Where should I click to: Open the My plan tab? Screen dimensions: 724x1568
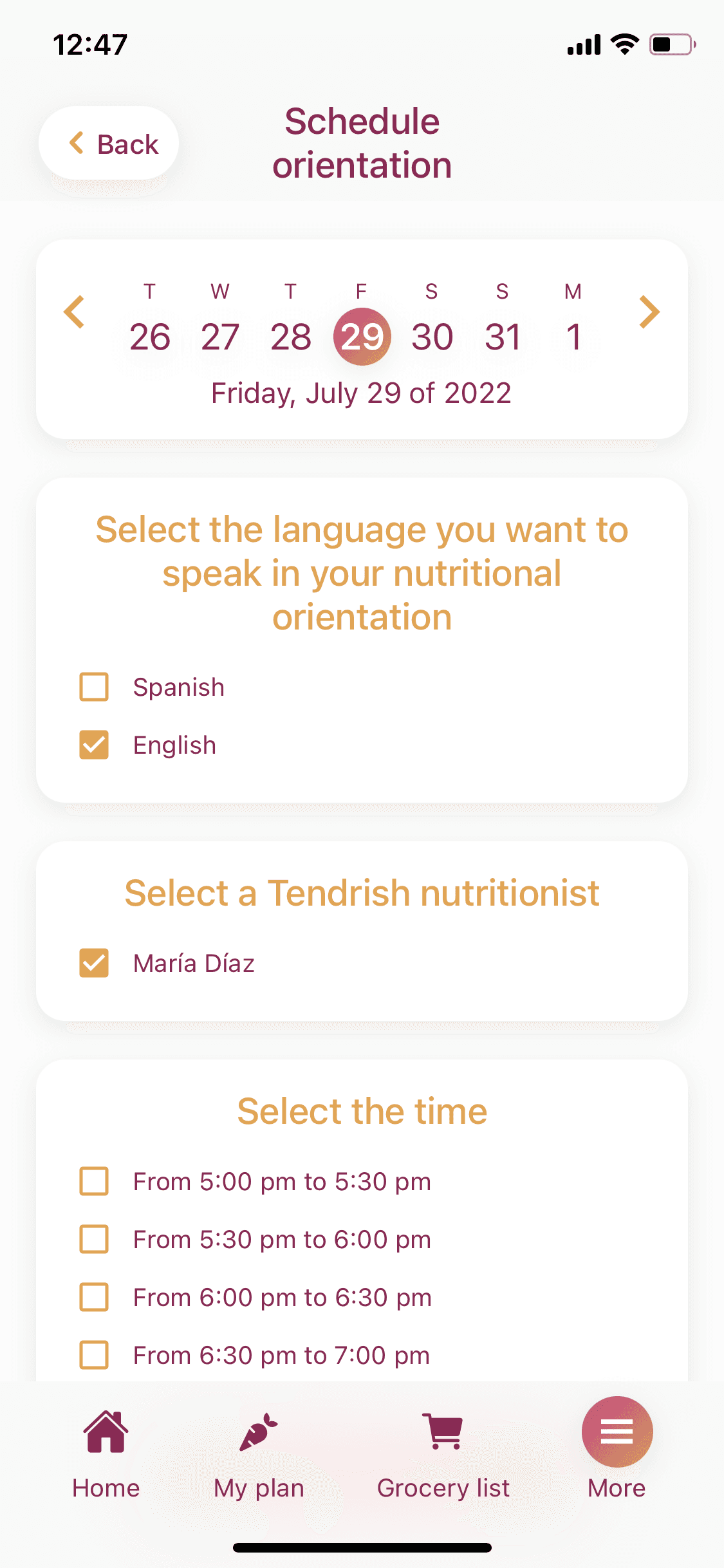coord(259,1455)
